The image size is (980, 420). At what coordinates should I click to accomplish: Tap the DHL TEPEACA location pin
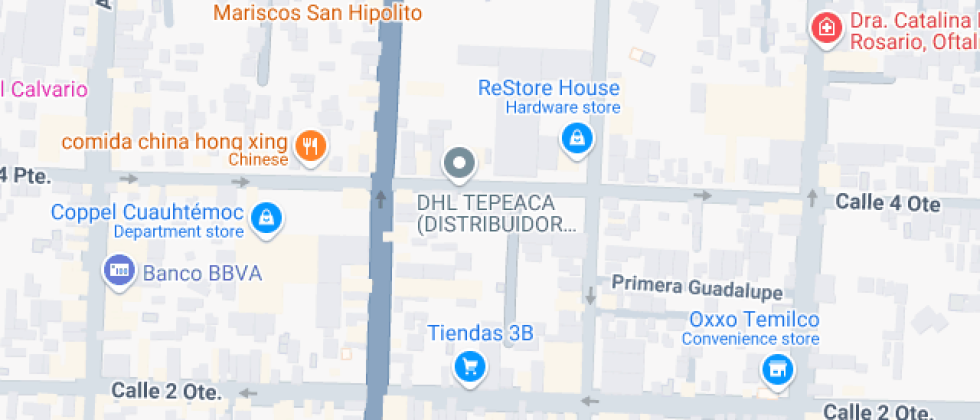pos(459,164)
